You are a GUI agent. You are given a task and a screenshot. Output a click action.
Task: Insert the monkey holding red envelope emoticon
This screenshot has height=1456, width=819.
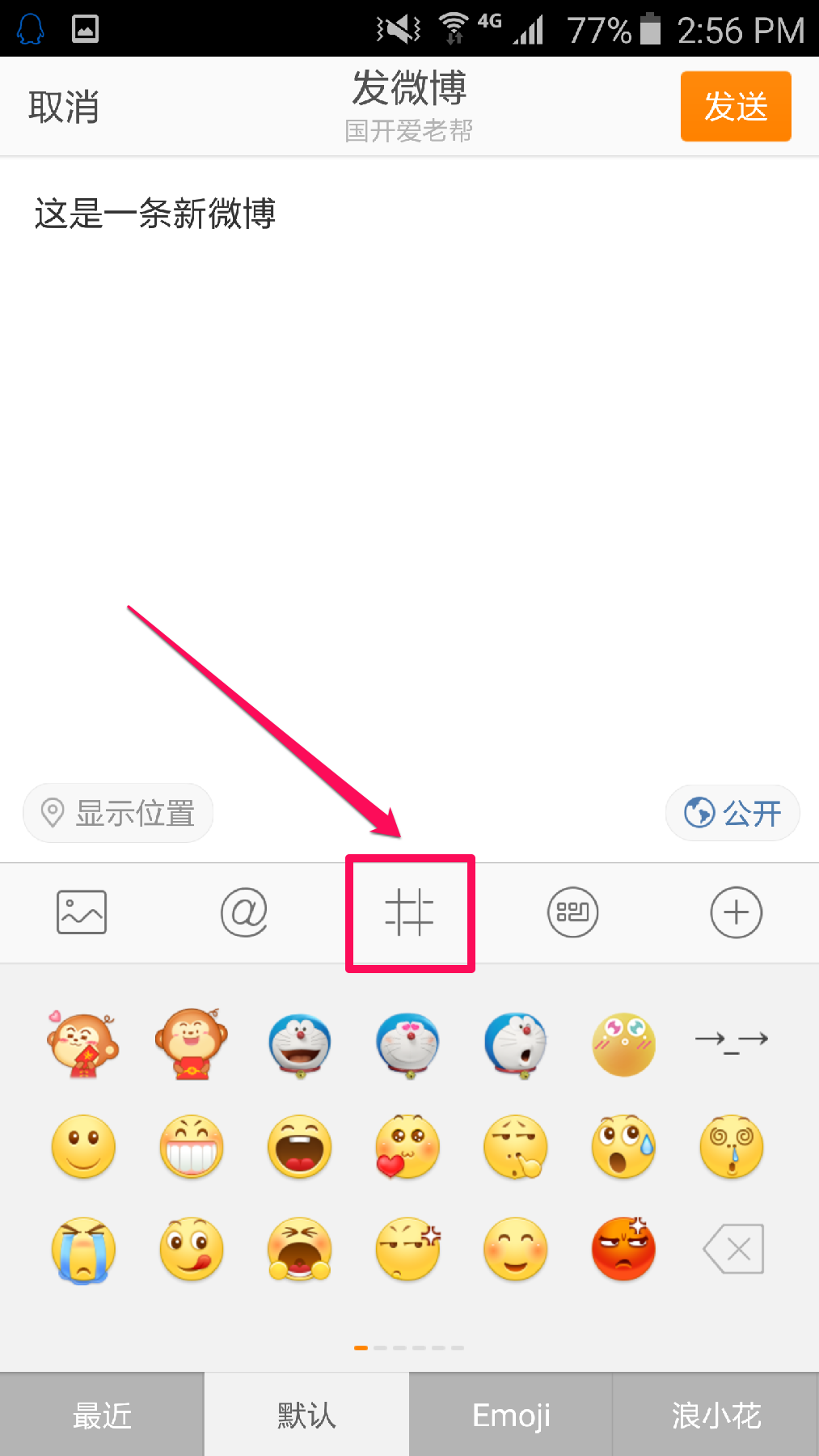[x=83, y=1045]
